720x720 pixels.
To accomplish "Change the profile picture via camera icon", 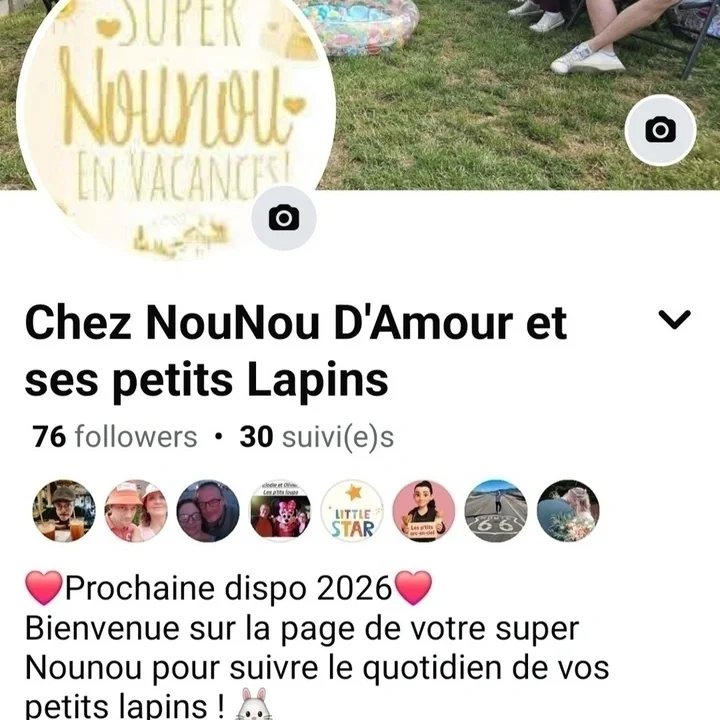I will (x=284, y=217).
